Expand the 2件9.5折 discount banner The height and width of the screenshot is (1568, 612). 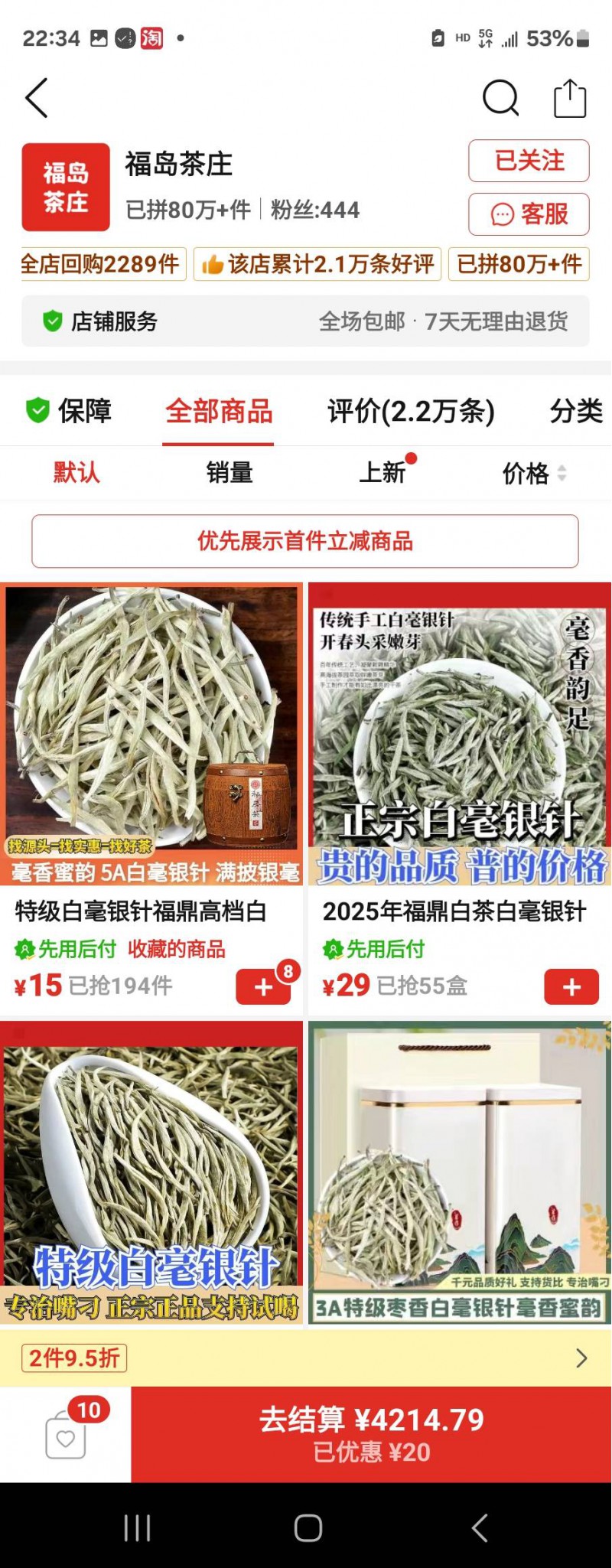(305, 1358)
